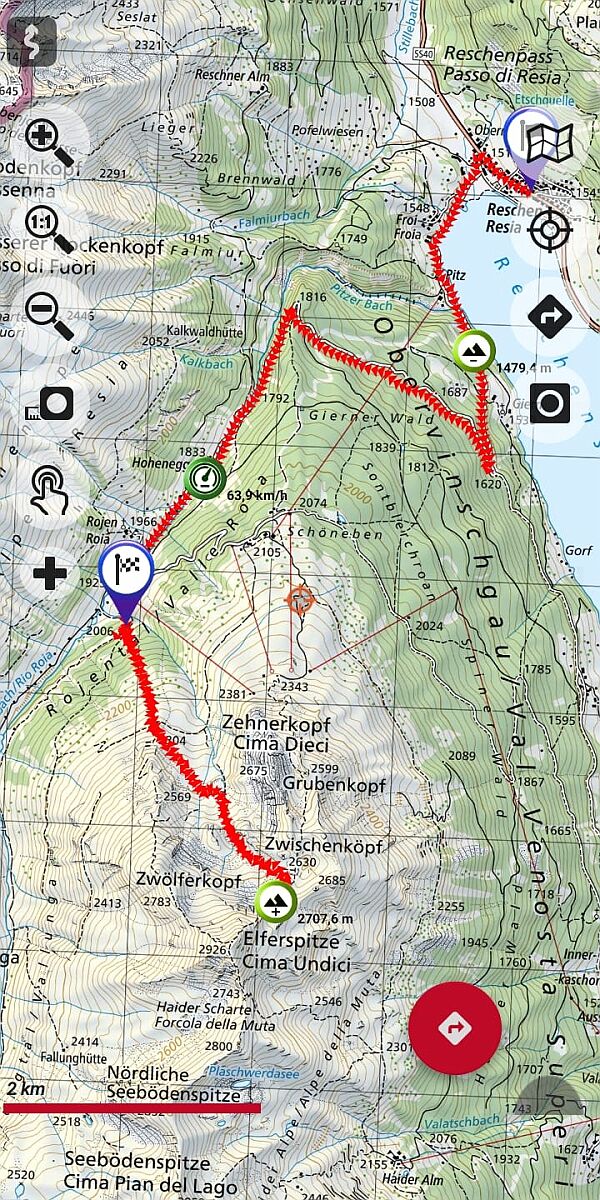Open the route track icon at top left
The width and height of the screenshot is (600, 1200).
click(33, 40)
